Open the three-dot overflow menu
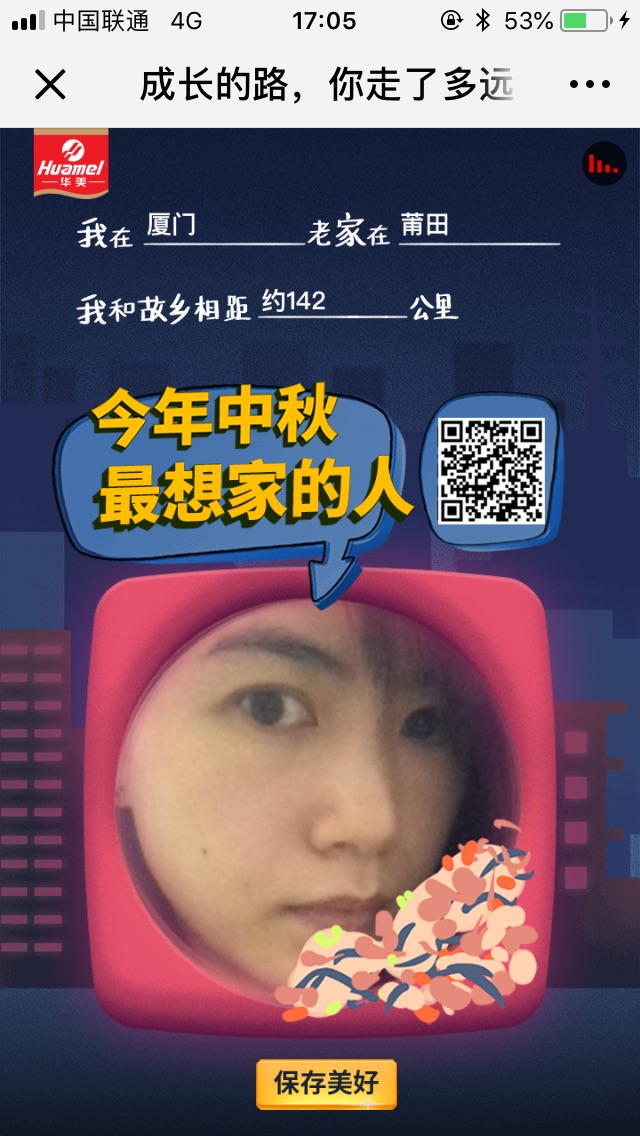Screen dimensions: 640x1136 point(589,85)
